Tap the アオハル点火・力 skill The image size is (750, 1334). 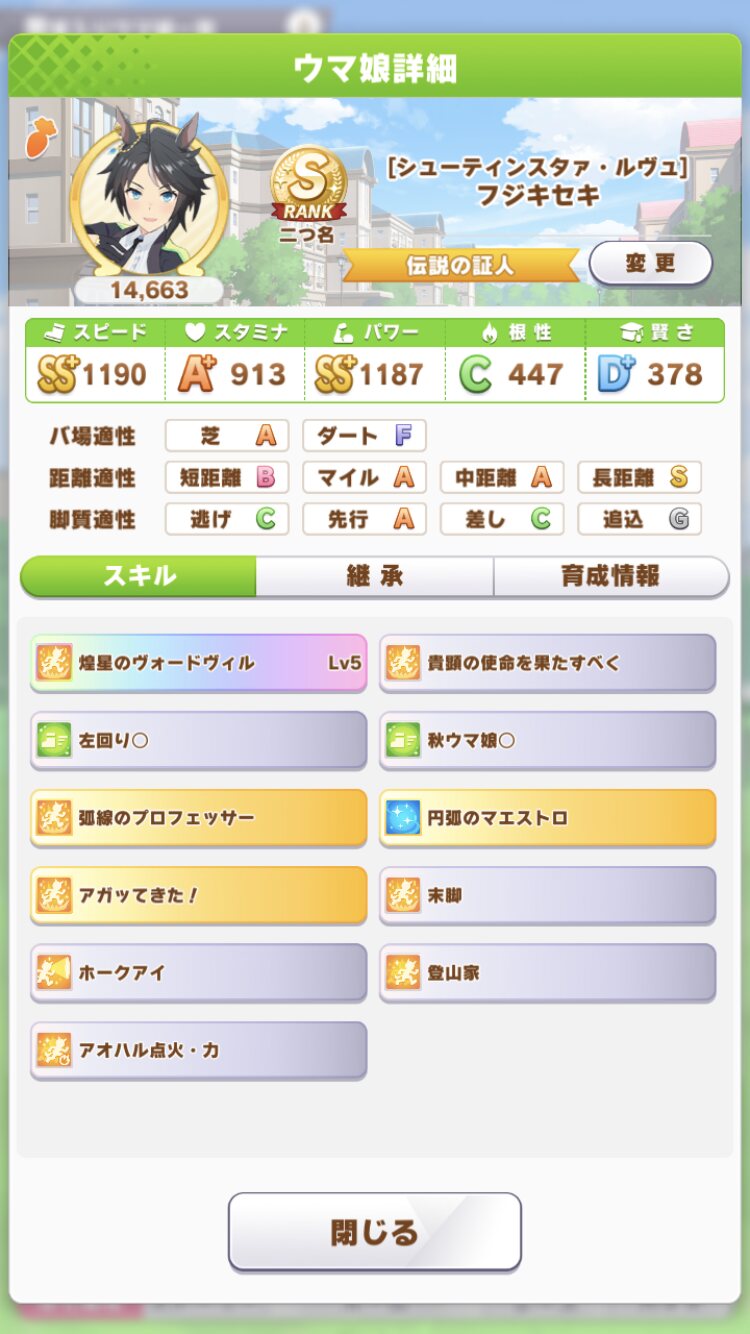(199, 1050)
